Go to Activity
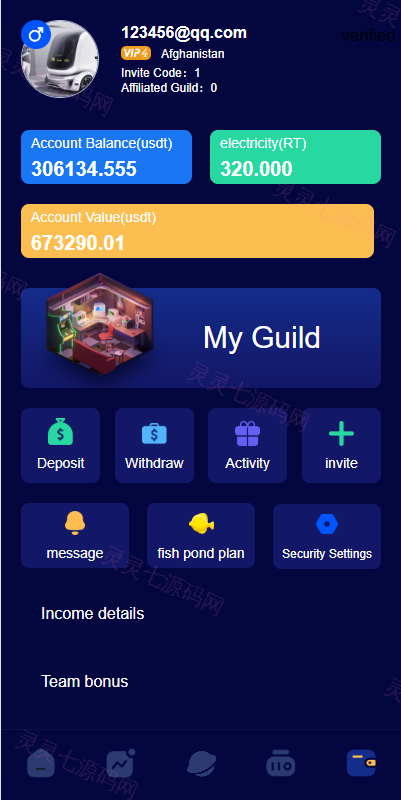 click(247, 445)
